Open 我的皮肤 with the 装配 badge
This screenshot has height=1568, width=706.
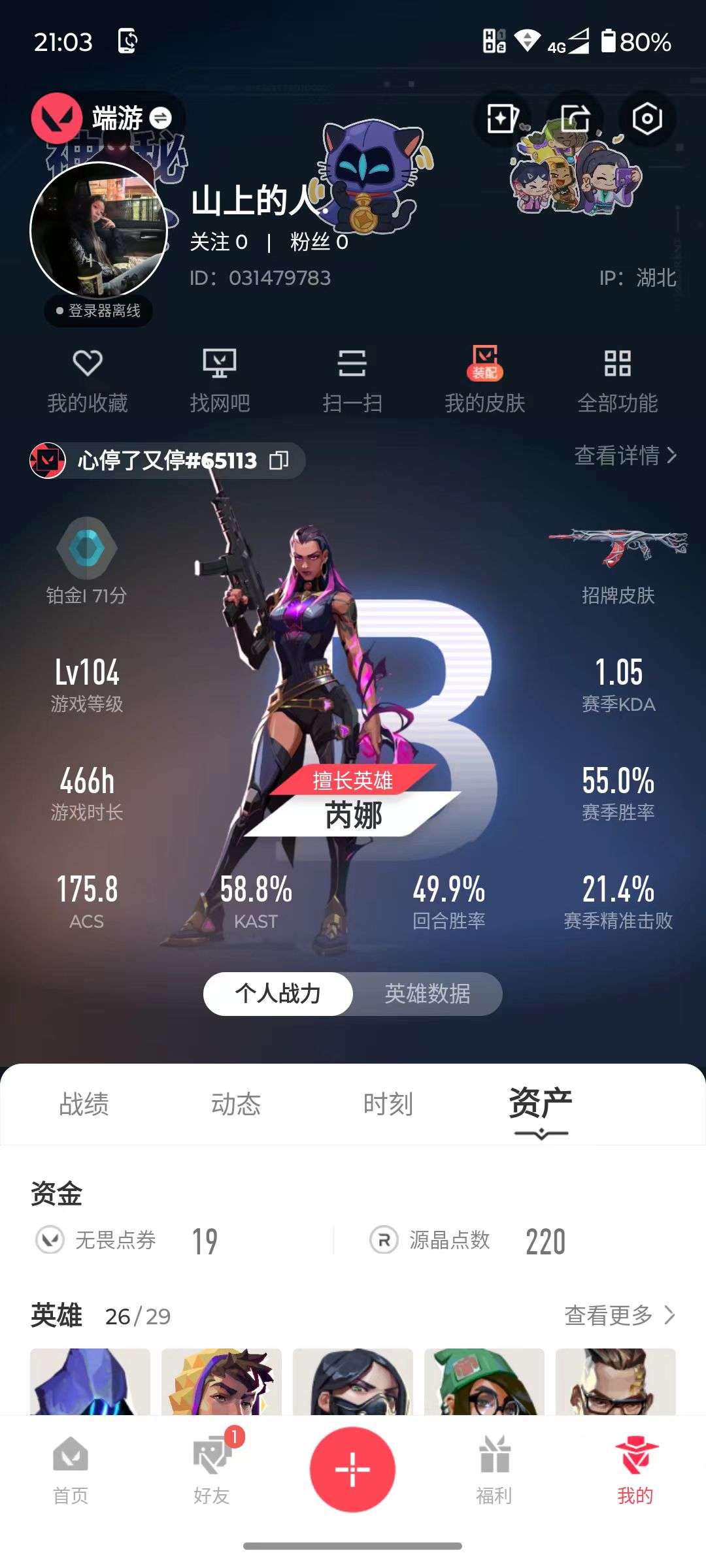(x=483, y=378)
